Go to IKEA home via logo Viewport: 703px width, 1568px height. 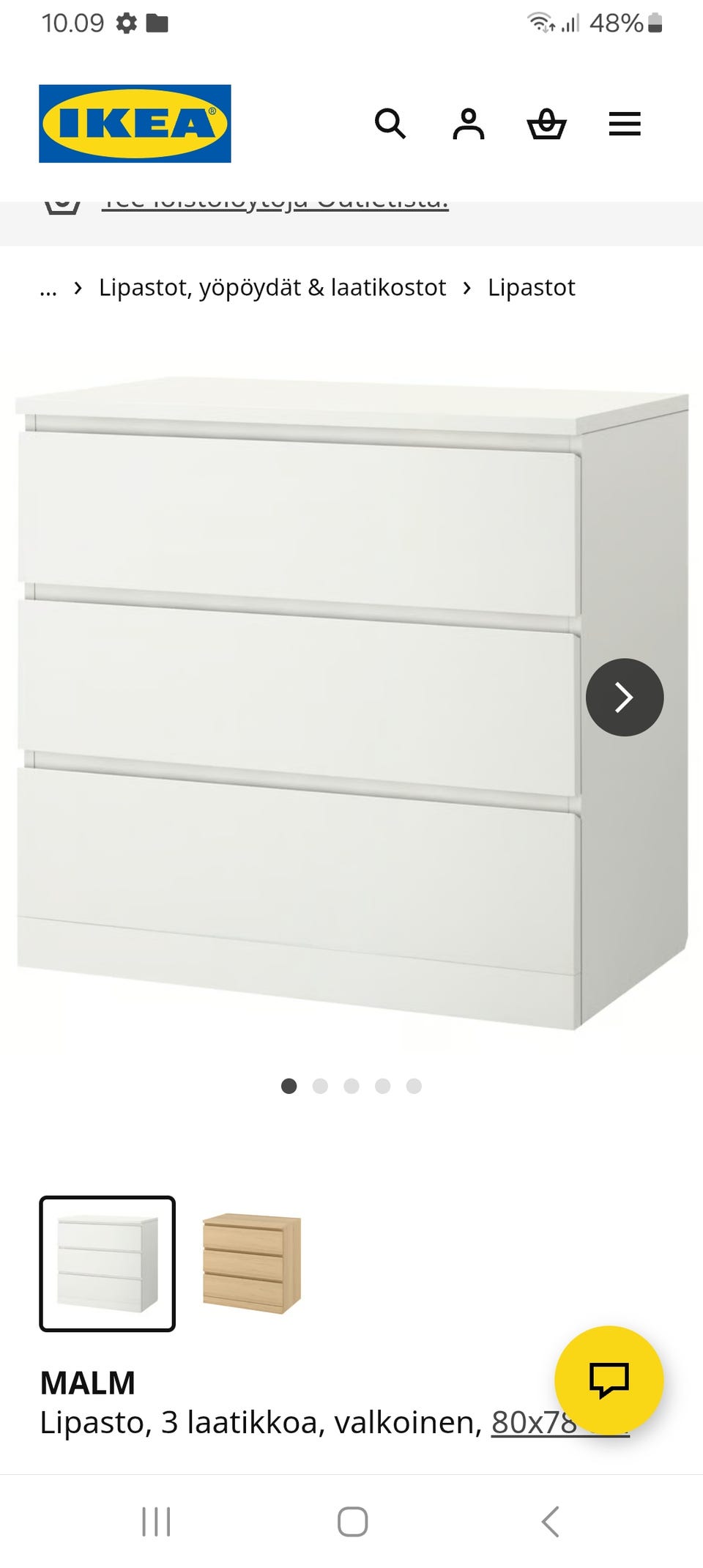[135, 124]
